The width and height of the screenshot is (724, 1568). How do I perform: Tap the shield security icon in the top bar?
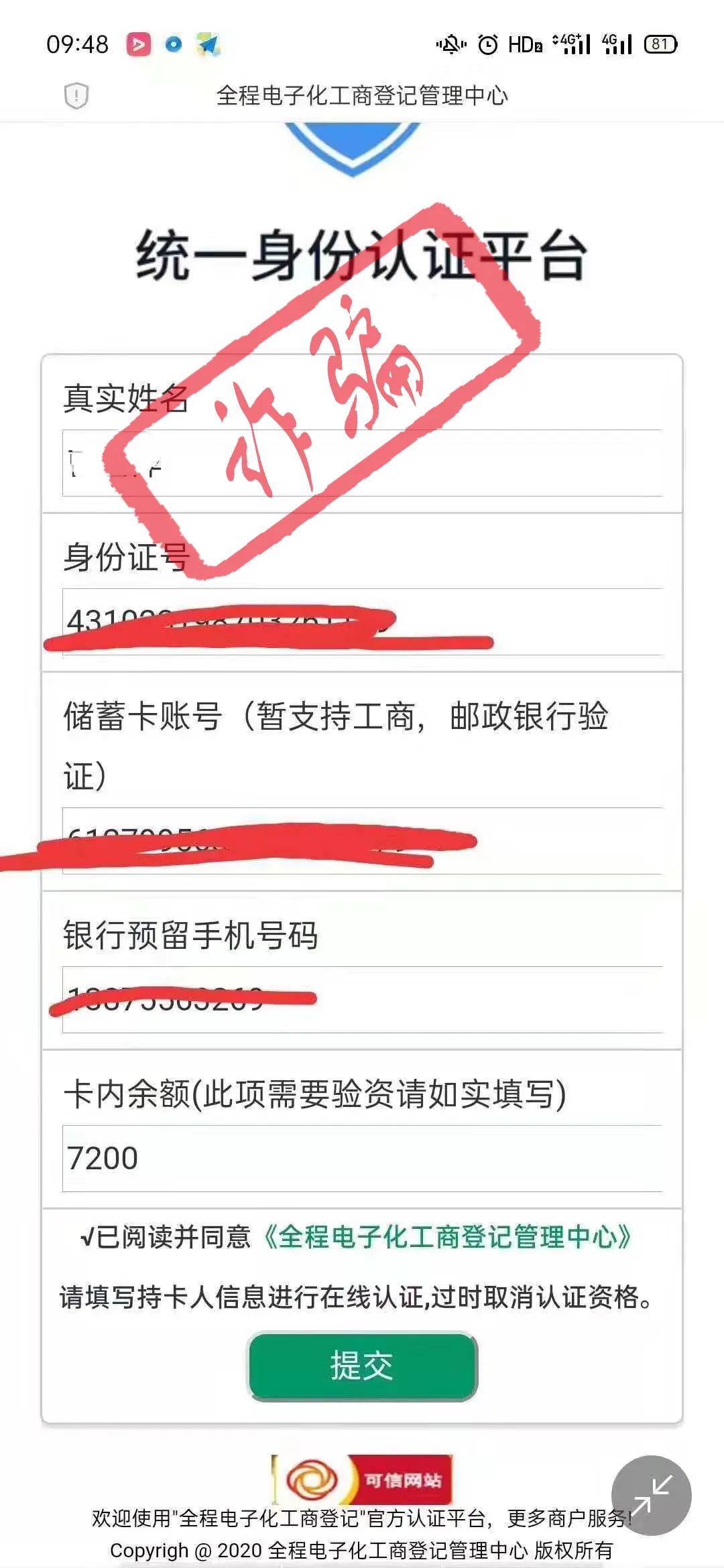click(76, 96)
